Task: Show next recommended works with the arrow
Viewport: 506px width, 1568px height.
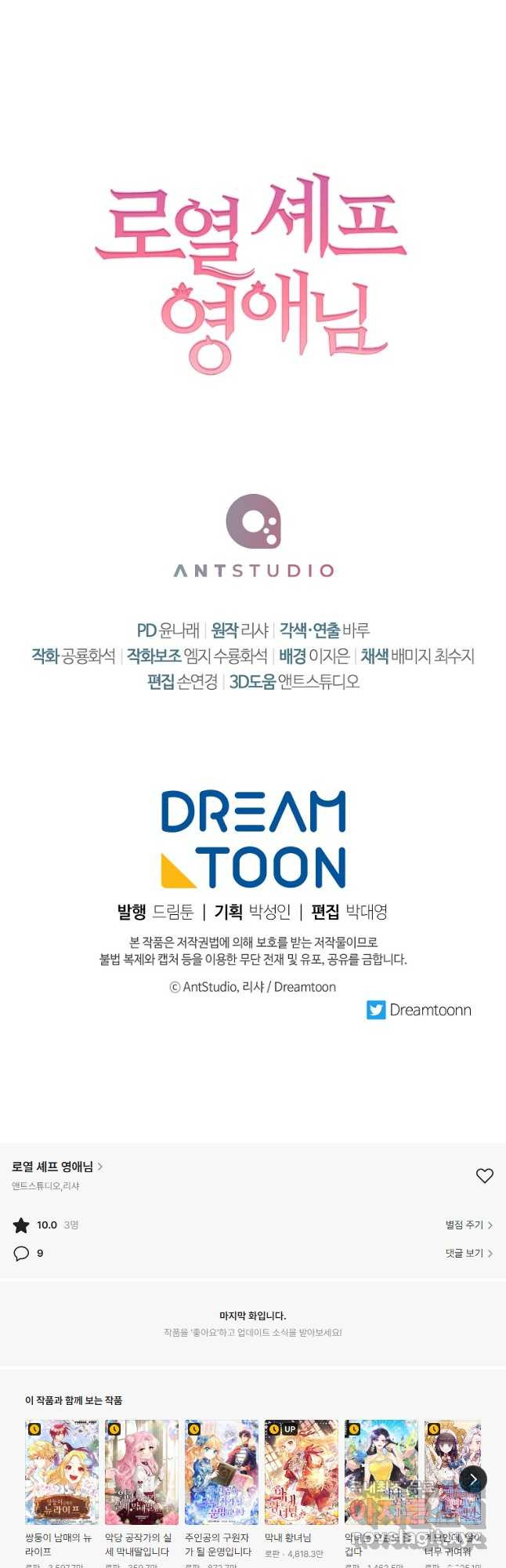Action: [472, 1479]
